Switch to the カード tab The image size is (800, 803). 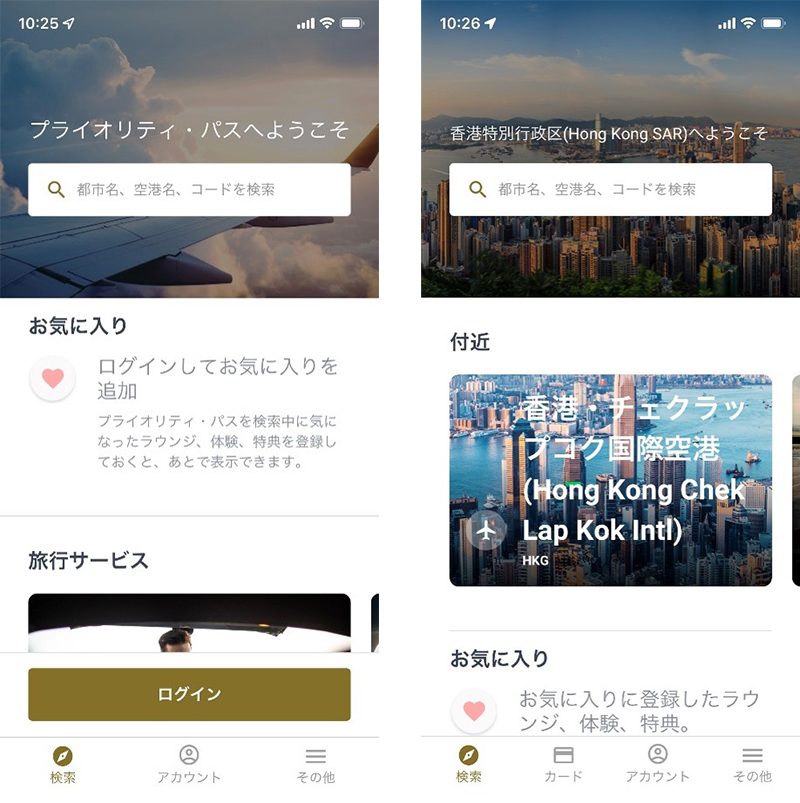click(563, 764)
